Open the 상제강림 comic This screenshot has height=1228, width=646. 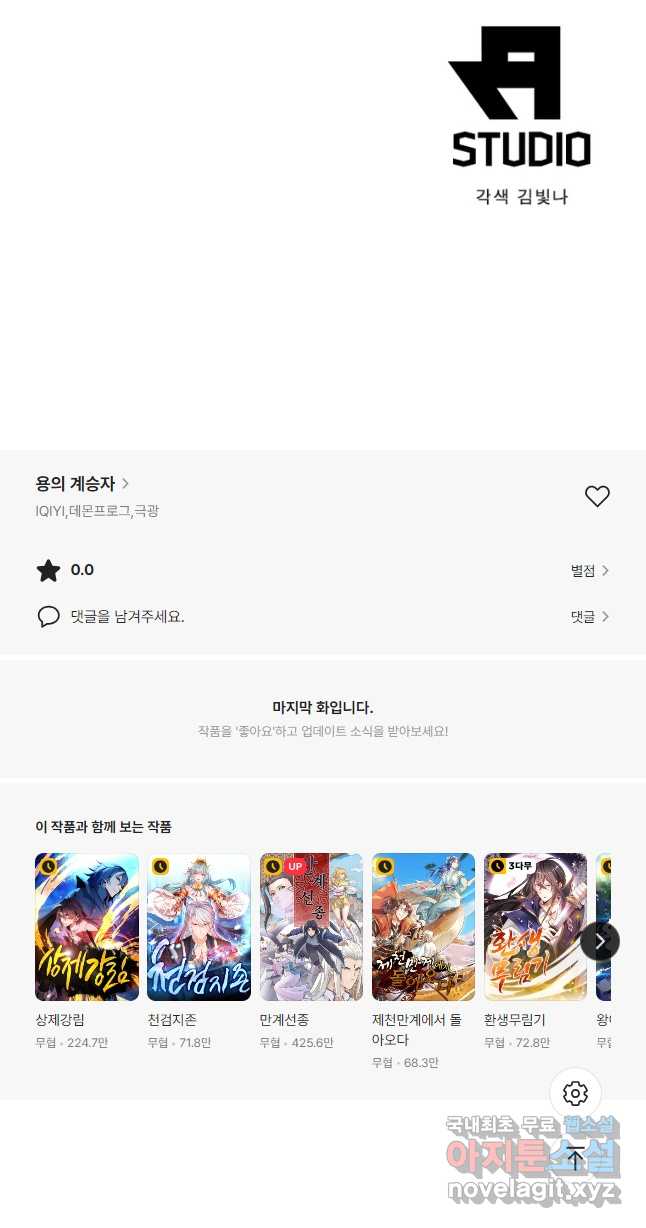point(87,927)
